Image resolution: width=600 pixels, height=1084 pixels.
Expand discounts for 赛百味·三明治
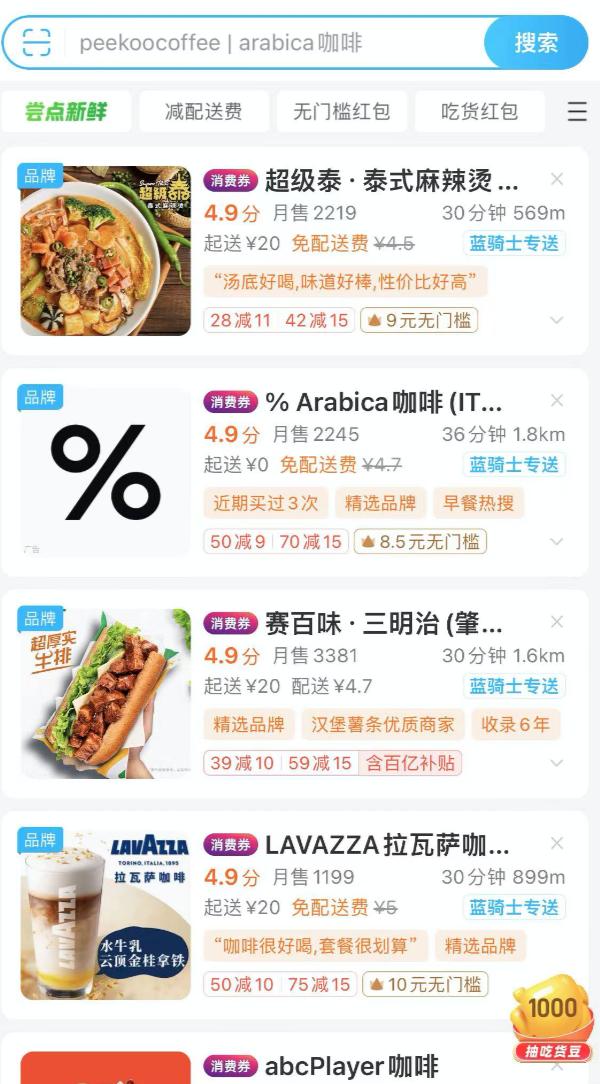click(557, 763)
